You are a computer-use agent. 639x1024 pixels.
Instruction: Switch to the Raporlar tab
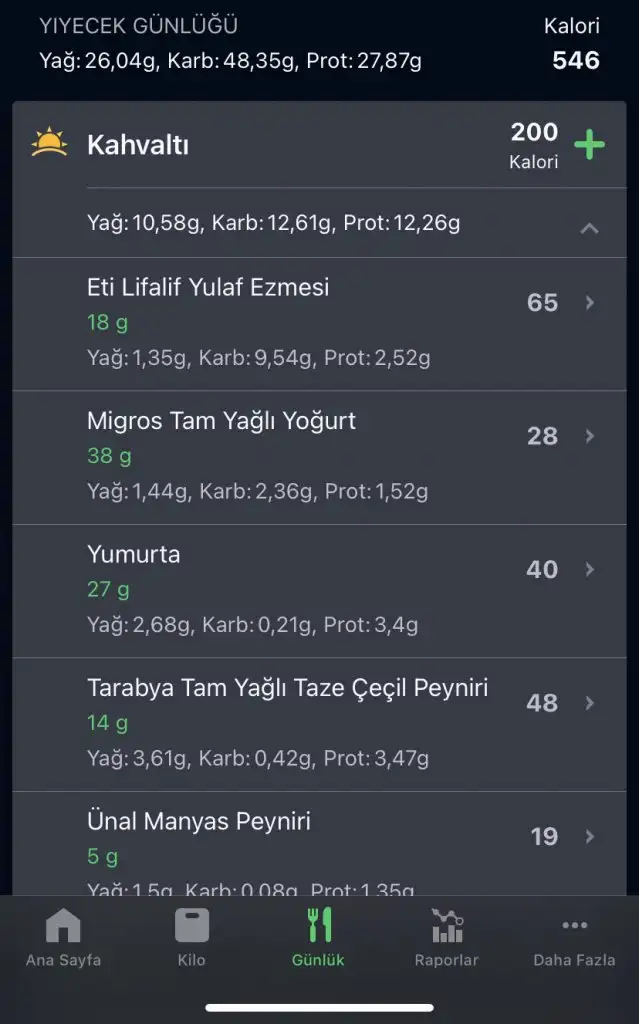click(x=447, y=938)
